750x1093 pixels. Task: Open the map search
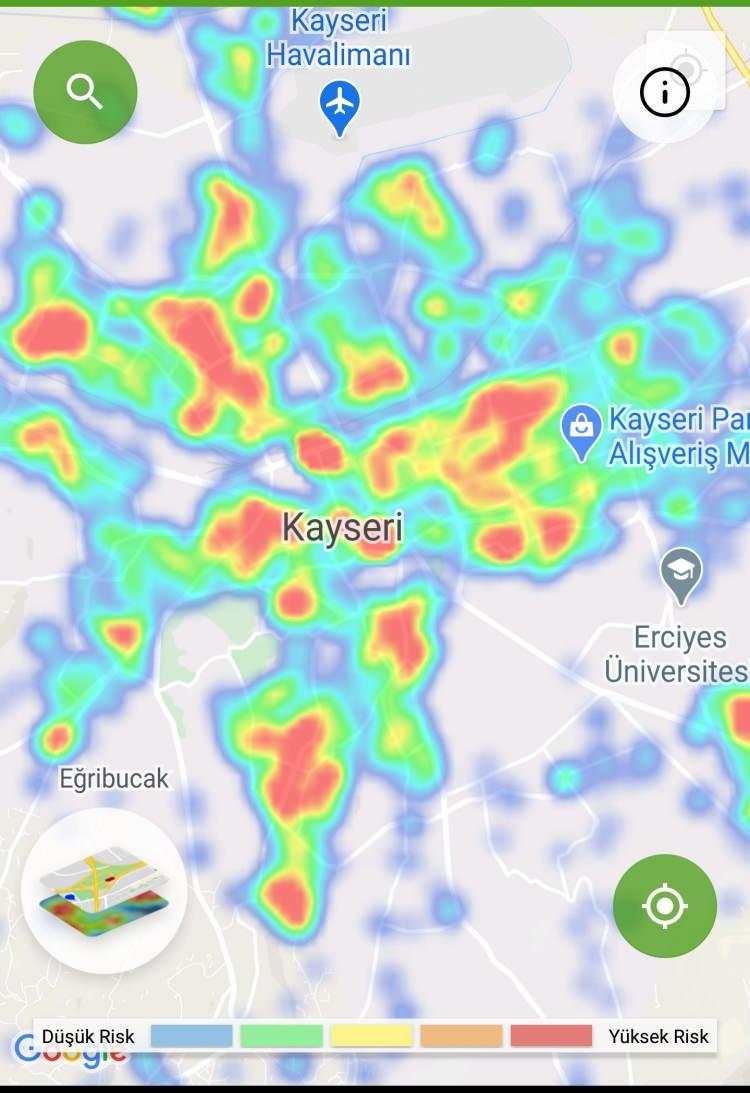(x=85, y=92)
